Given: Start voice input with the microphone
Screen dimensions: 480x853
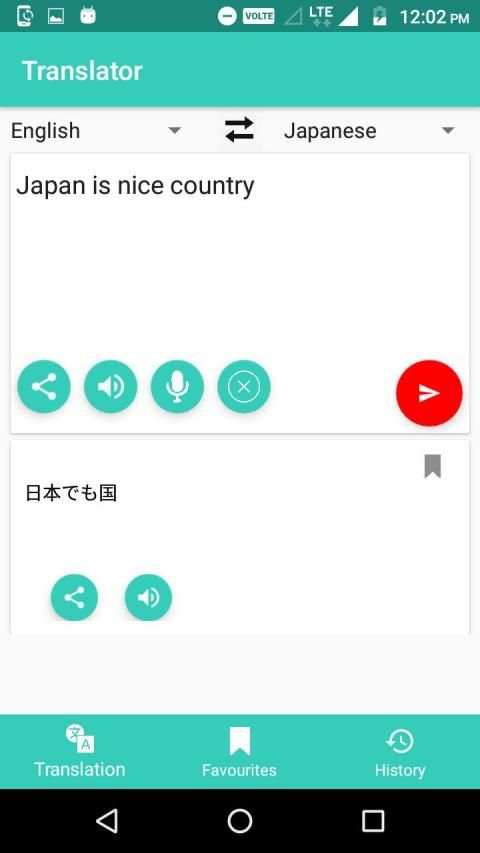Looking at the screenshot, I should (x=177, y=387).
